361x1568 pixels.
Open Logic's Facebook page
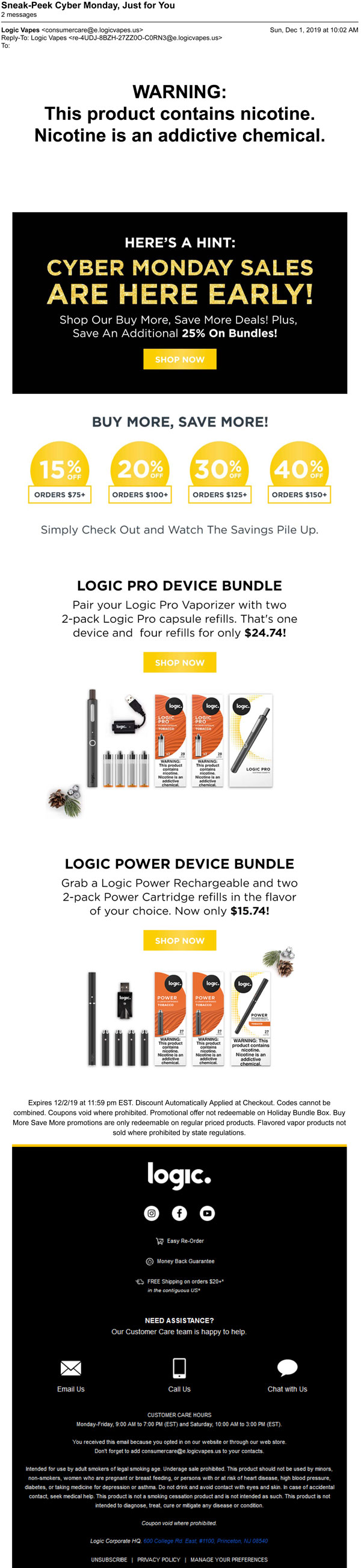point(179,1213)
